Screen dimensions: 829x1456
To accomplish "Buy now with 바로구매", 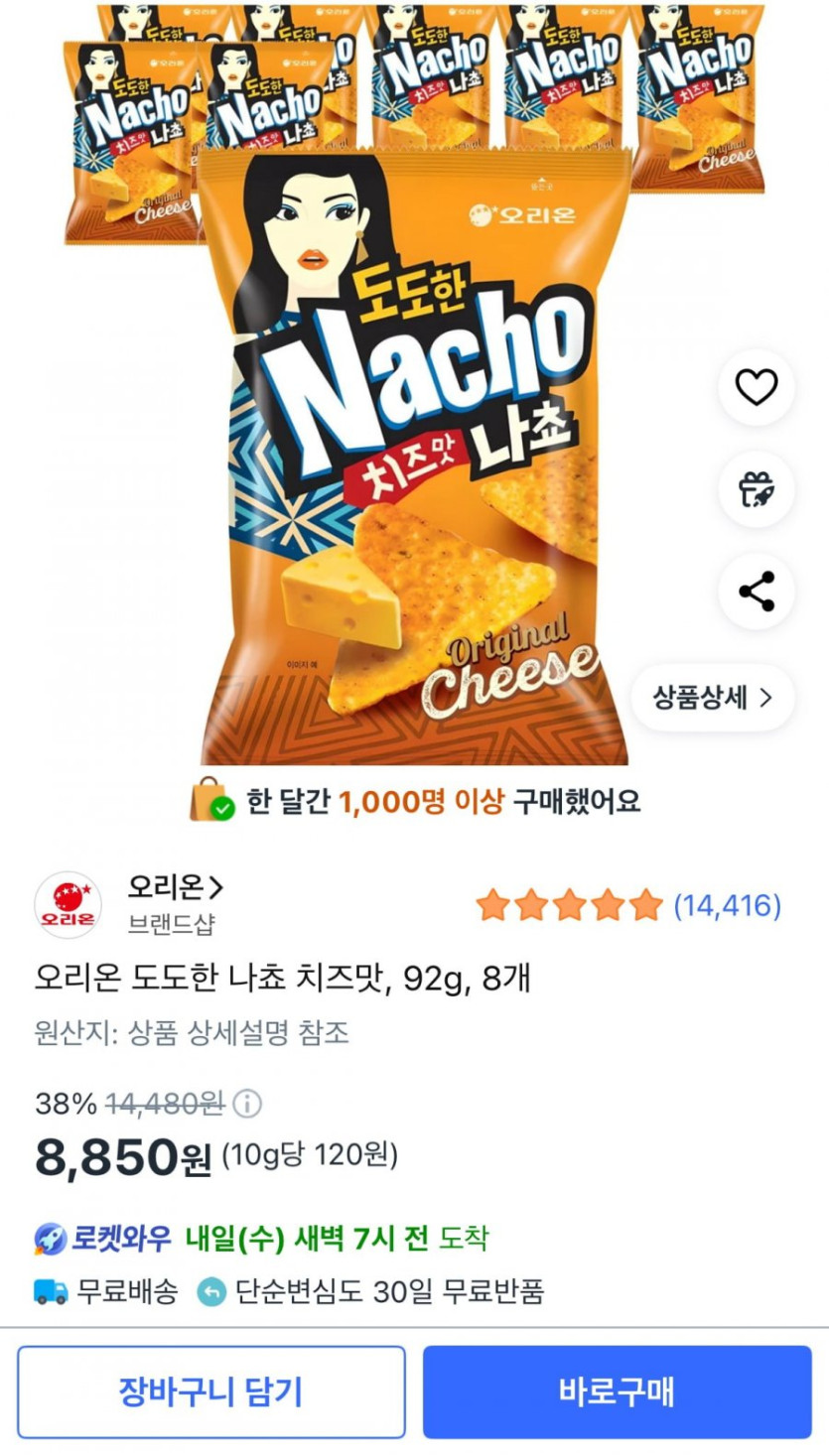I will tap(617, 1391).
